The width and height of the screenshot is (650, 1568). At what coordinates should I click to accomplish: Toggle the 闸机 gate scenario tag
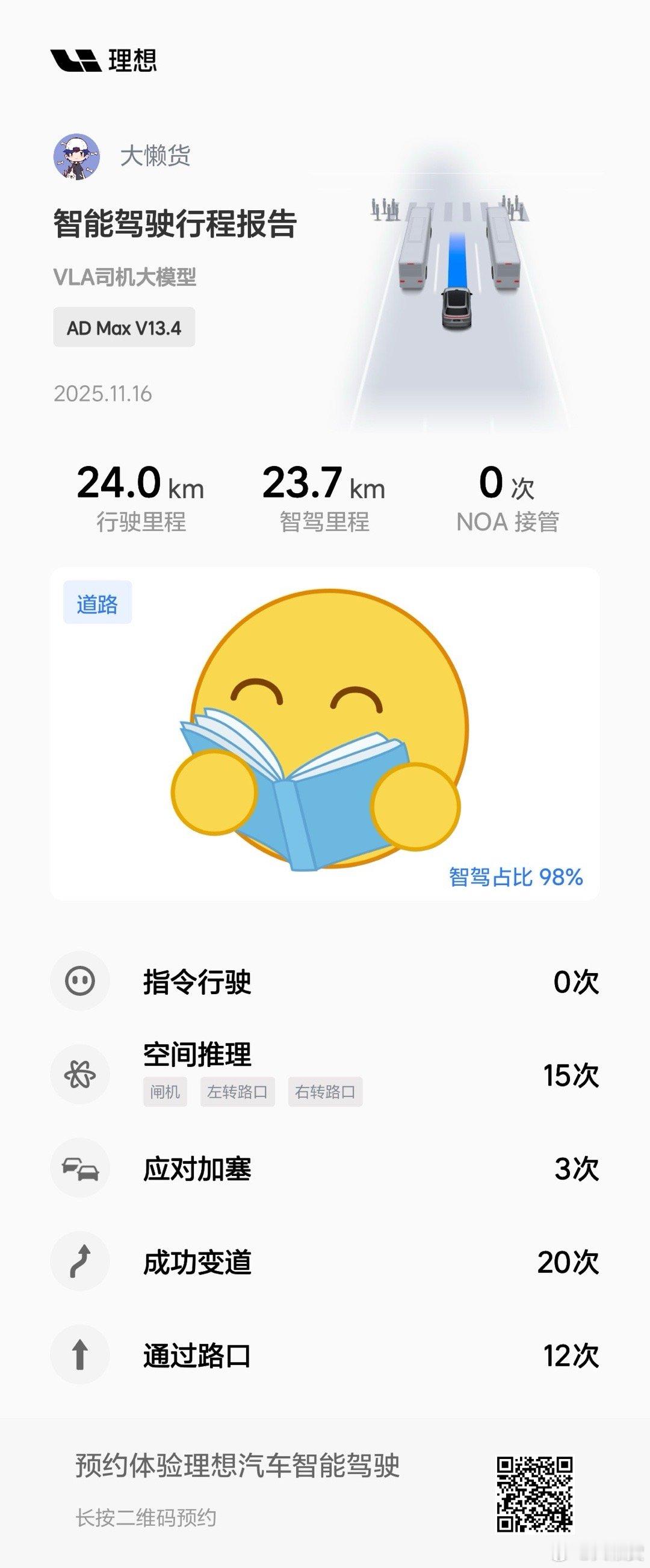pos(166,1092)
